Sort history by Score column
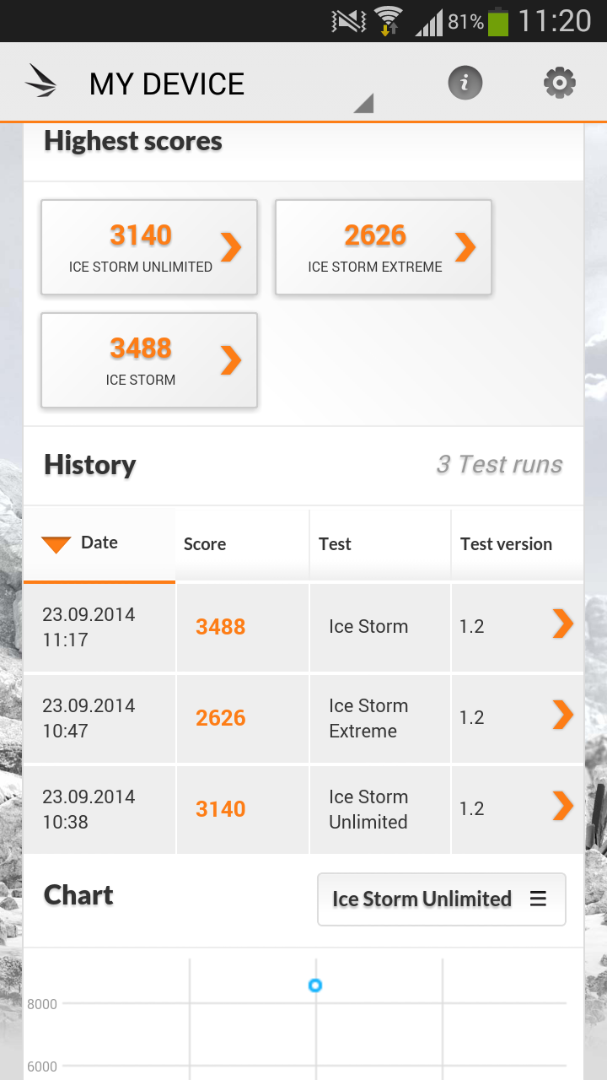Screen dimensions: 607x1080 coord(243,544)
